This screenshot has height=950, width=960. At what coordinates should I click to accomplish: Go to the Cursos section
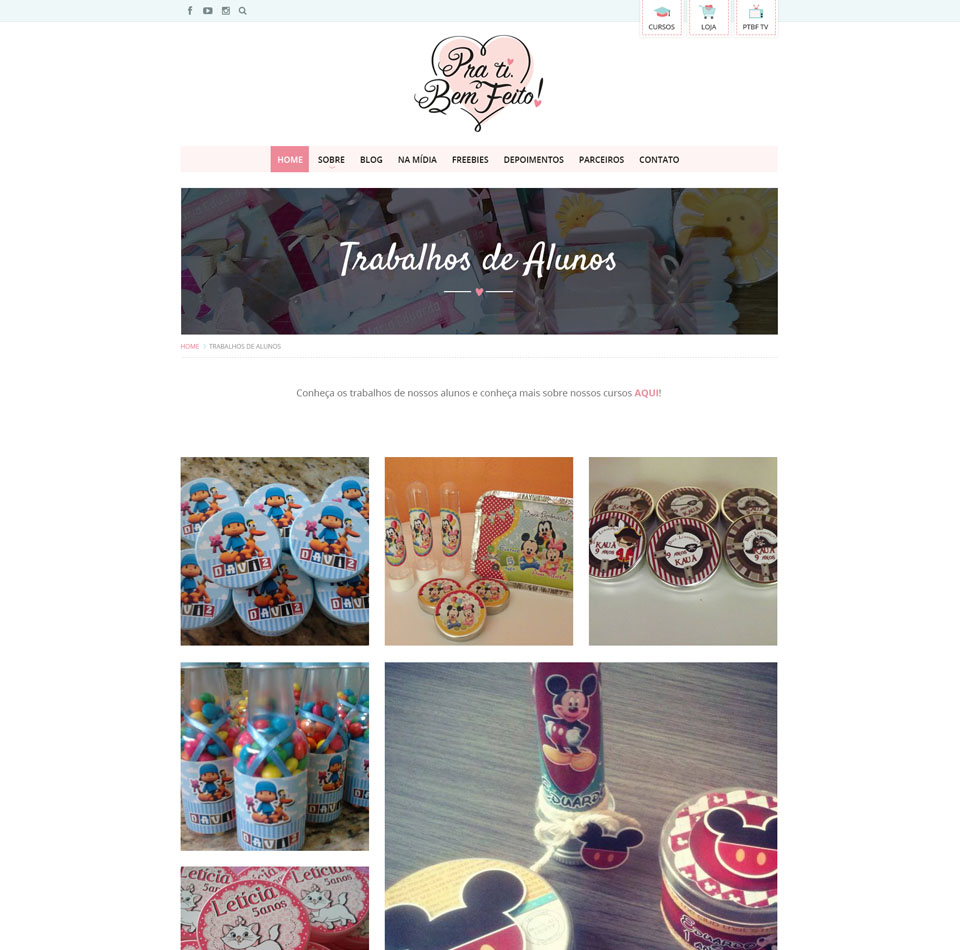coord(661,18)
